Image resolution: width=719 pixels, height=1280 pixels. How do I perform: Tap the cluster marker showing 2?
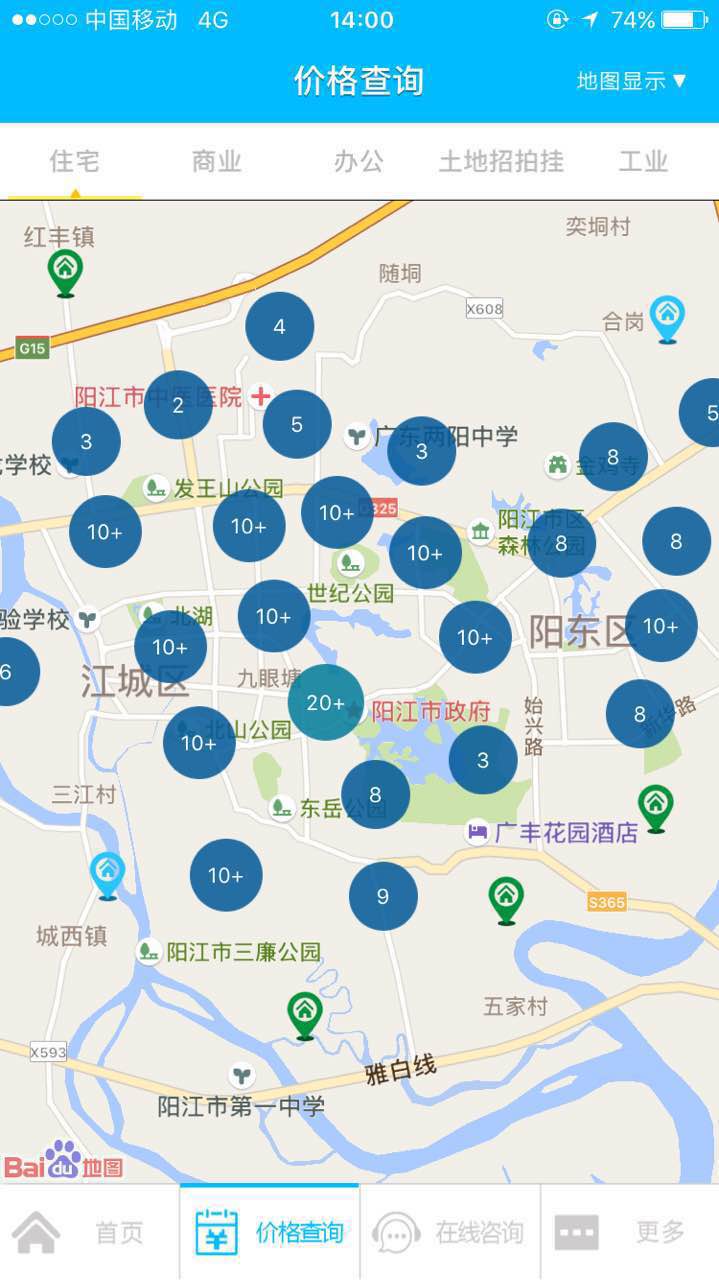pos(178,405)
